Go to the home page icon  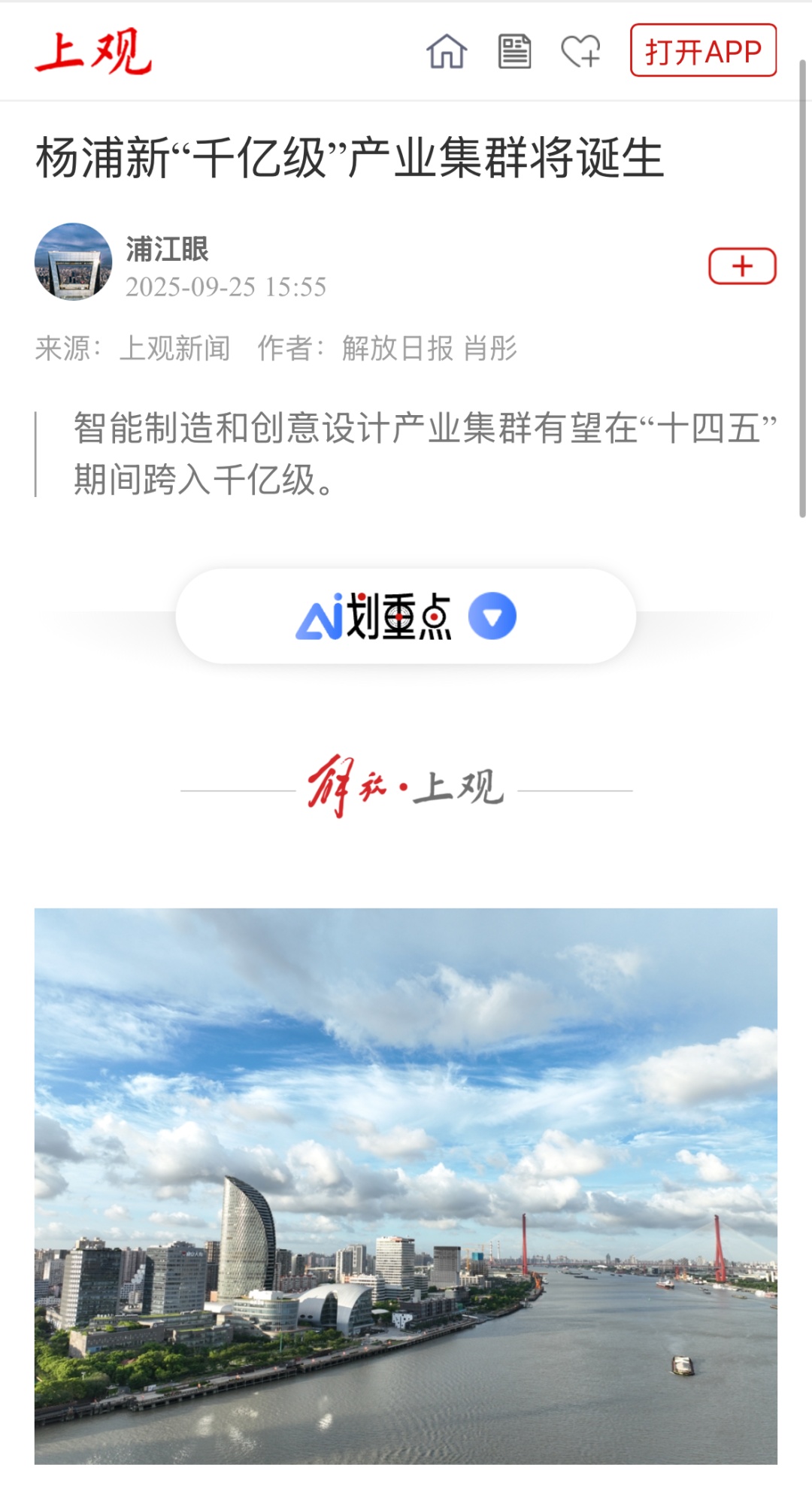click(x=447, y=51)
